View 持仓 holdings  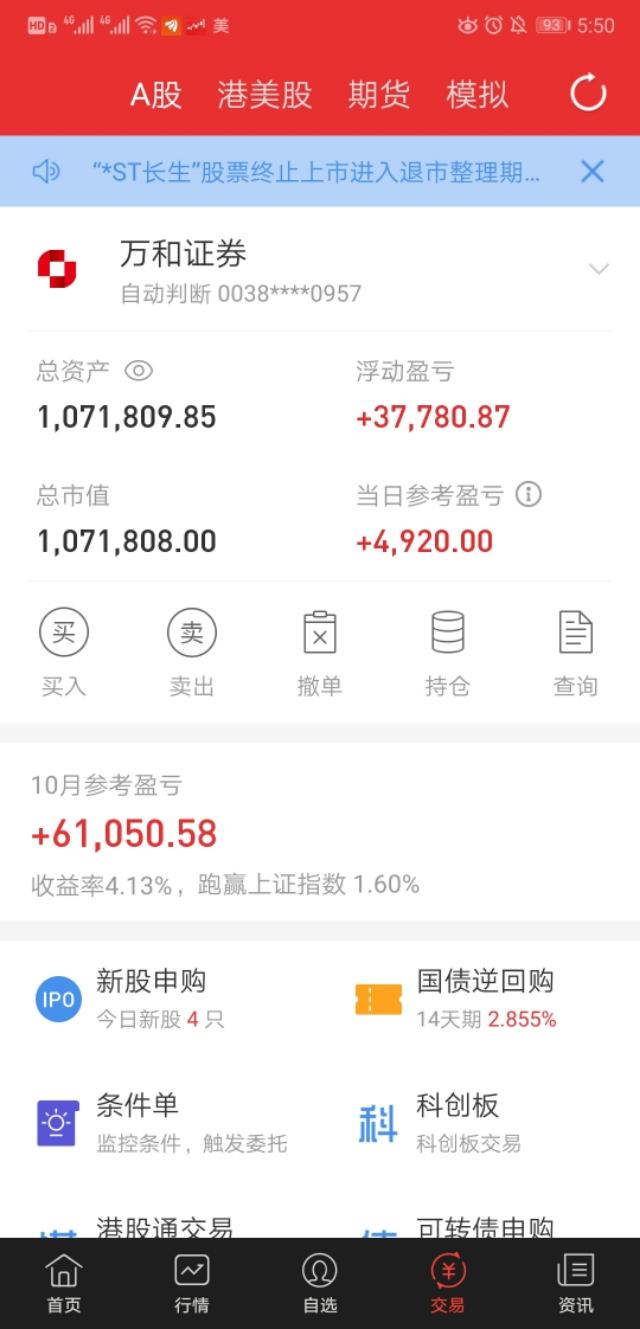coord(447,654)
